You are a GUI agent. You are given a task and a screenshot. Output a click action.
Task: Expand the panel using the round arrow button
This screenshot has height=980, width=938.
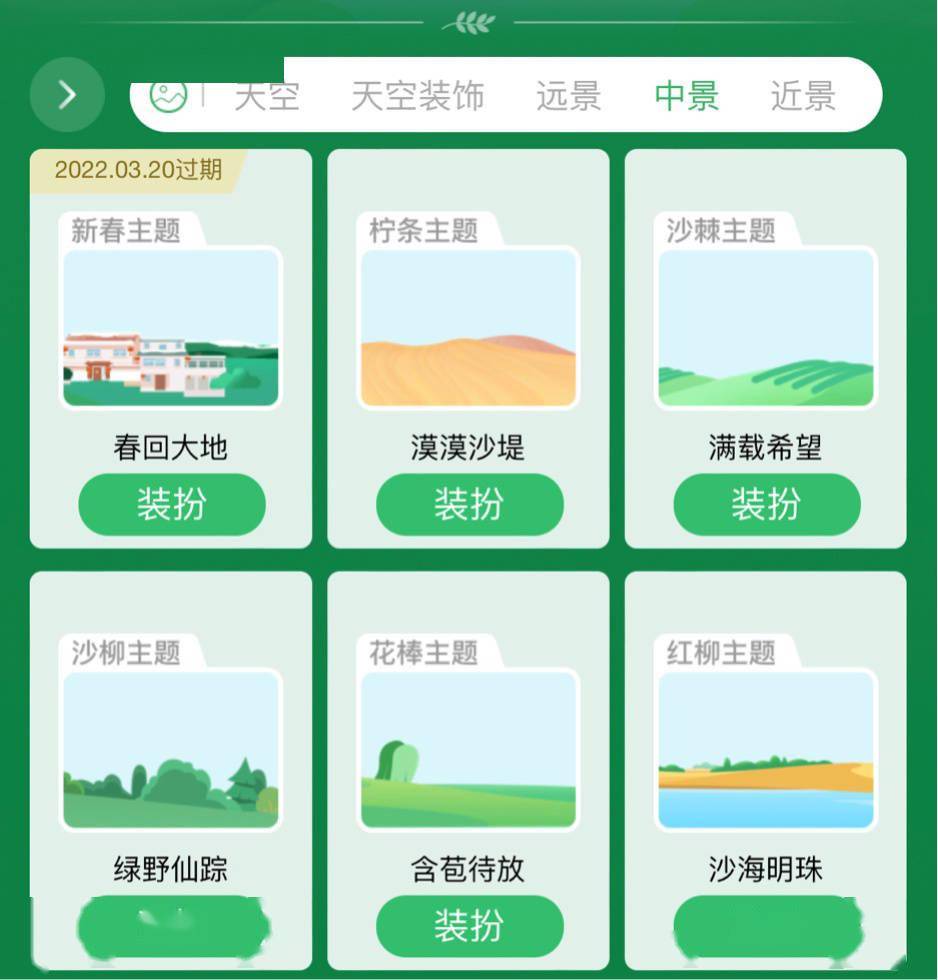click(x=66, y=94)
